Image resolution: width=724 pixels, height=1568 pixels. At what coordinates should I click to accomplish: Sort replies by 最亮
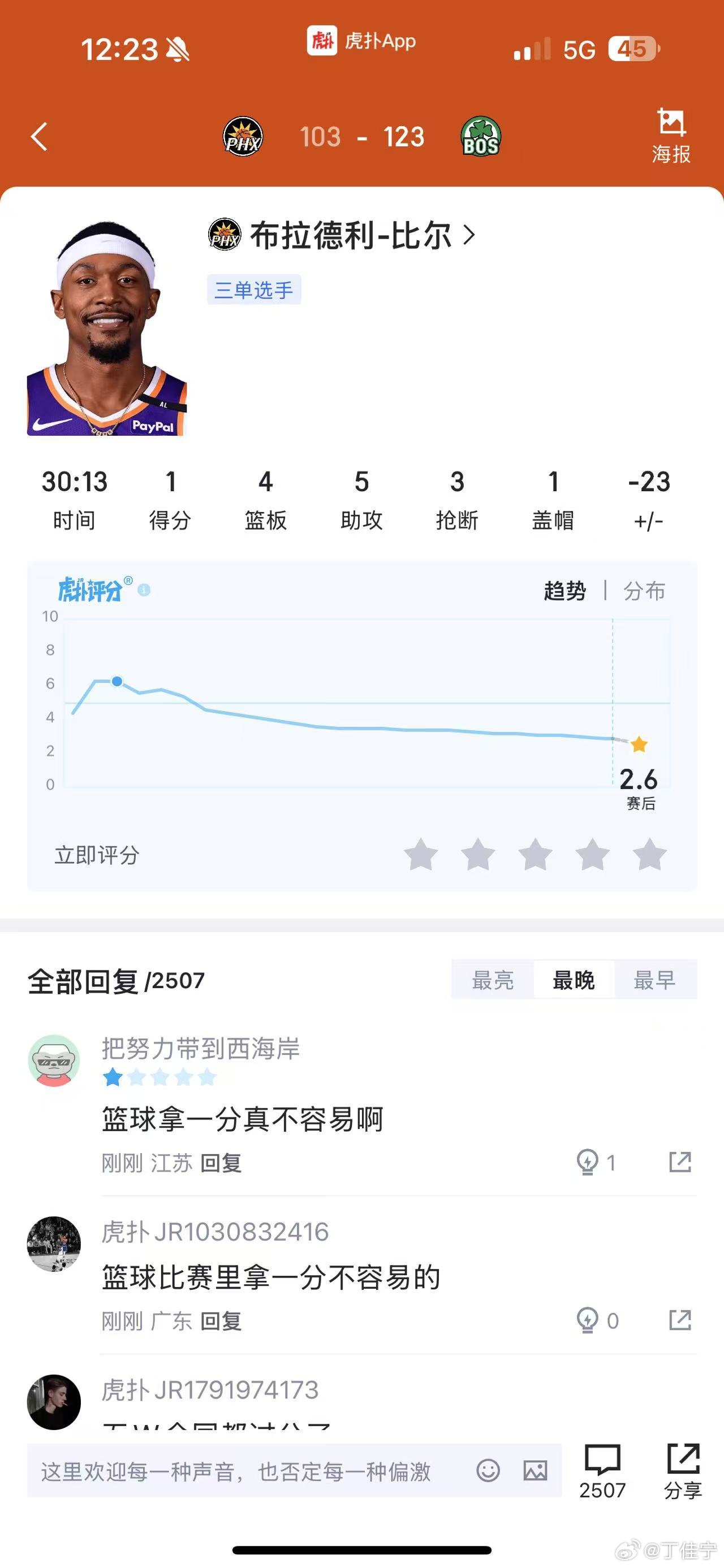click(493, 980)
